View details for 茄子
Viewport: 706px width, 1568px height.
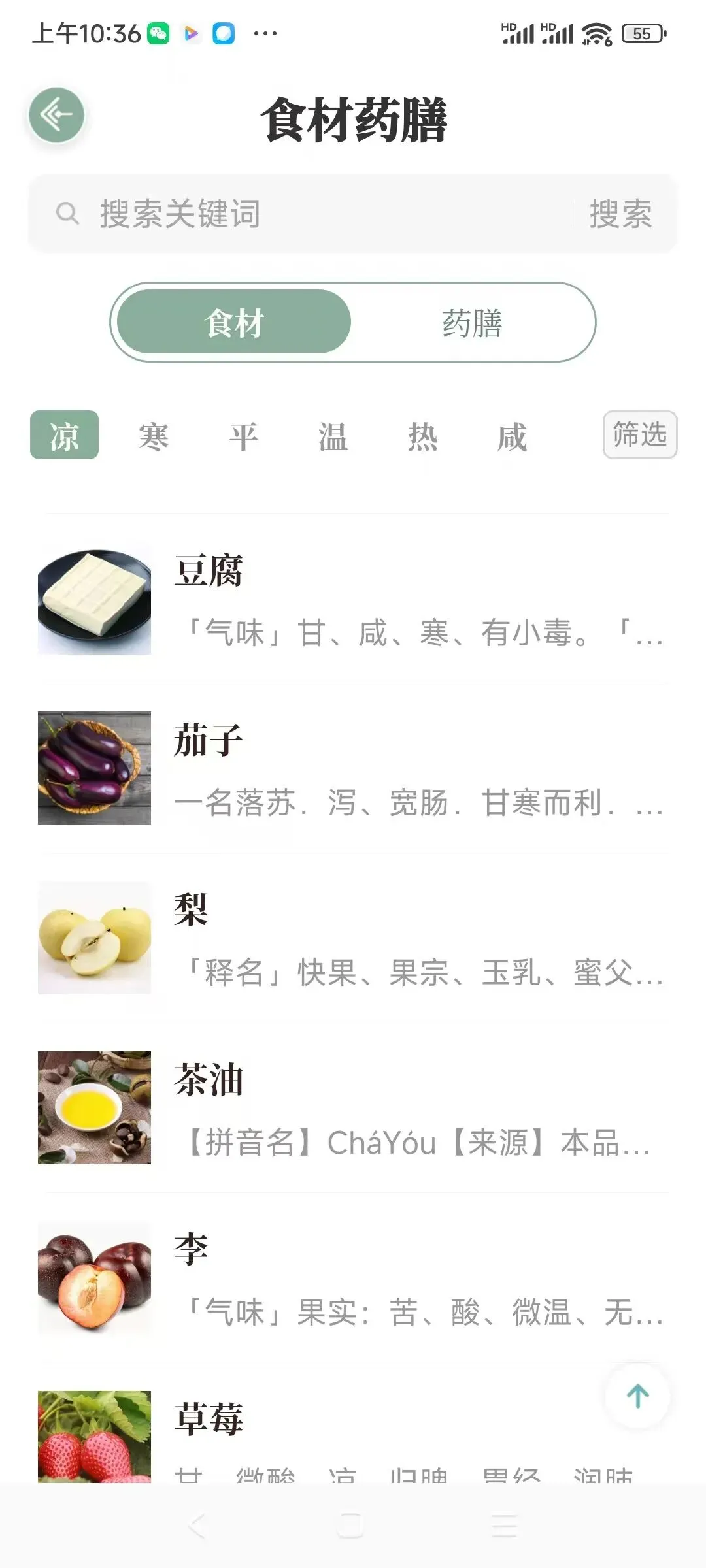point(353,768)
